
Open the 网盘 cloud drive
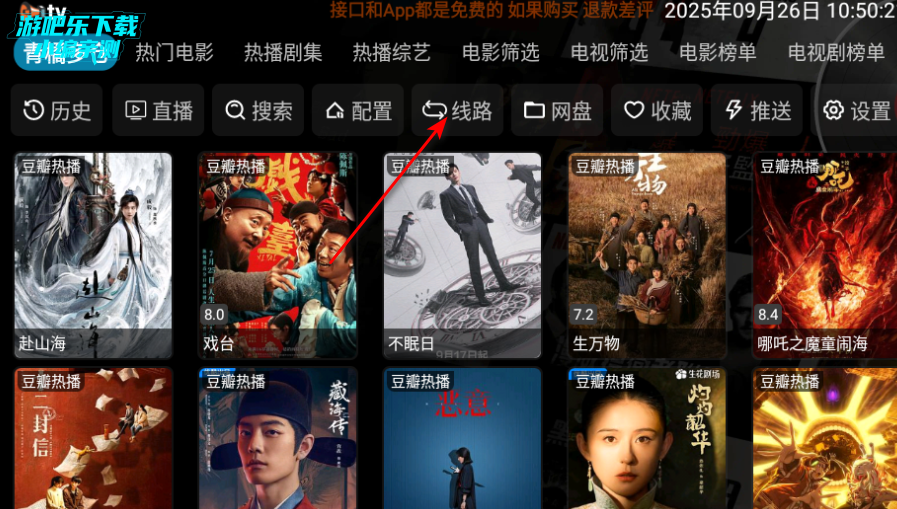point(557,111)
